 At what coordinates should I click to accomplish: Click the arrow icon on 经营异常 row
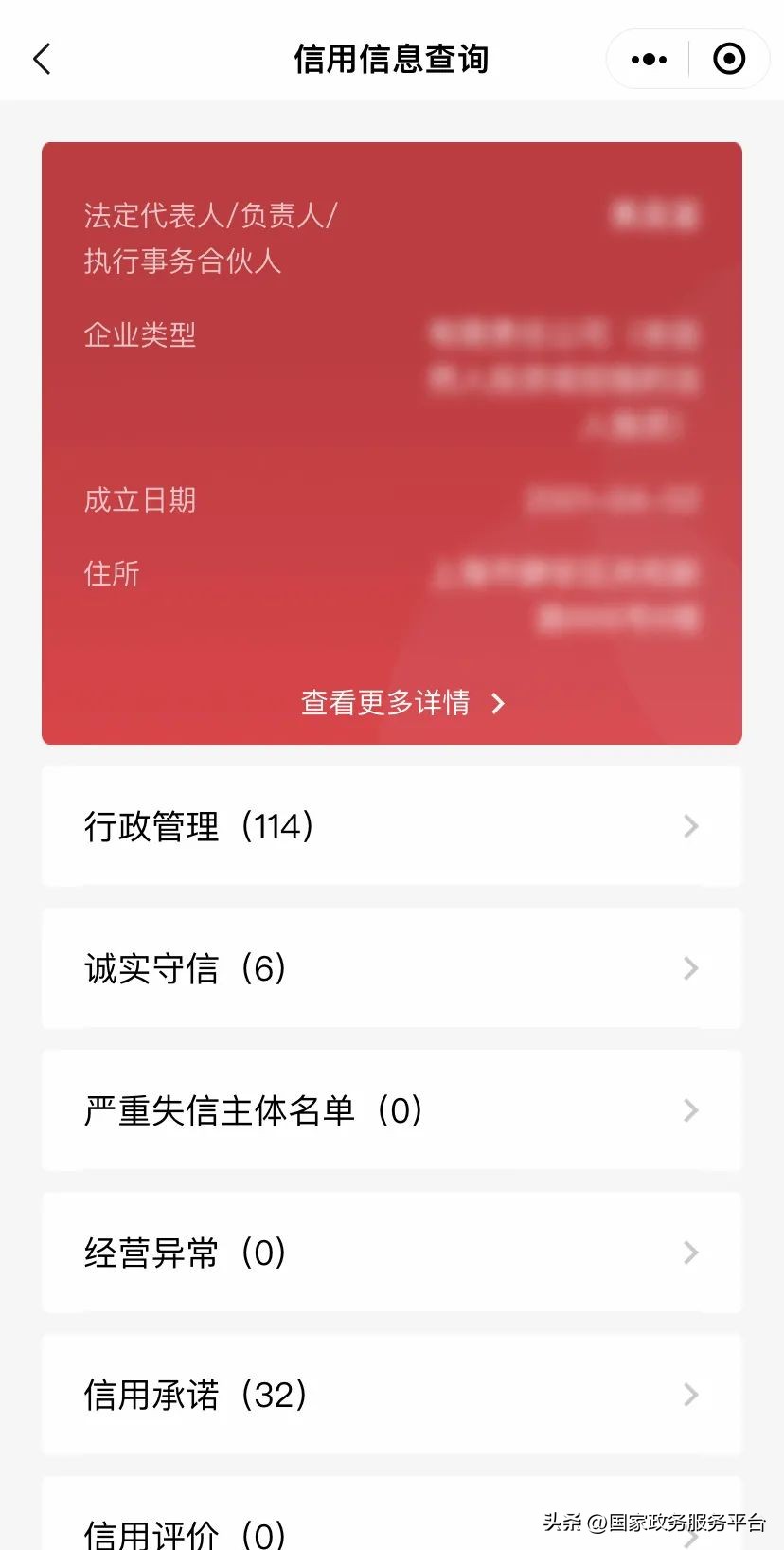(x=690, y=1253)
